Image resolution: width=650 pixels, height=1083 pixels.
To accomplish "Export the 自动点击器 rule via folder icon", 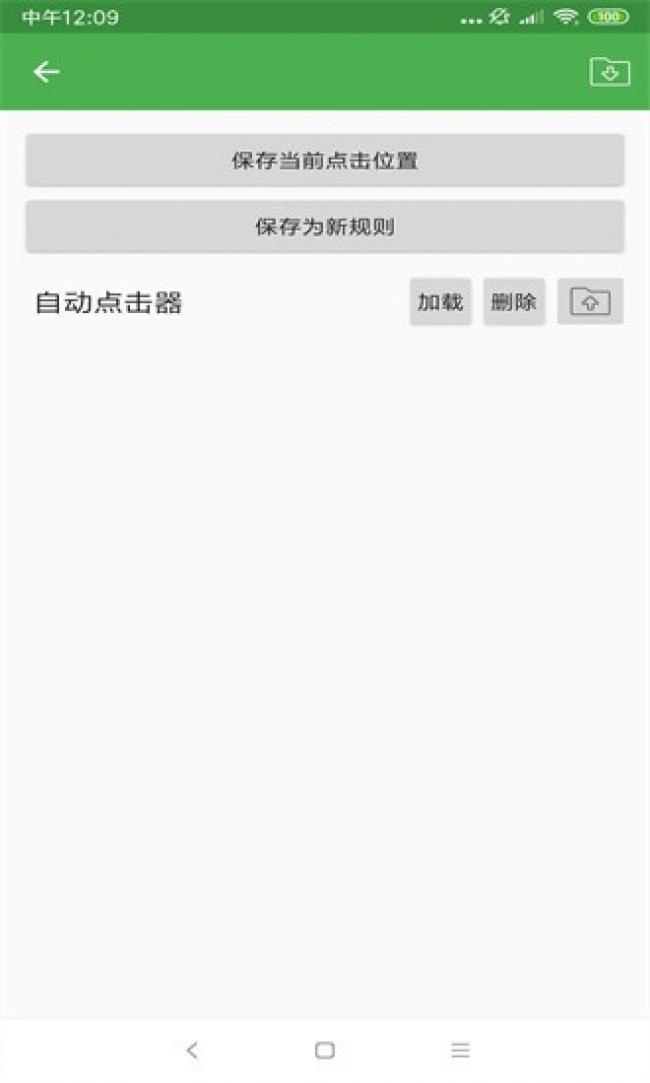I will 590,302.
